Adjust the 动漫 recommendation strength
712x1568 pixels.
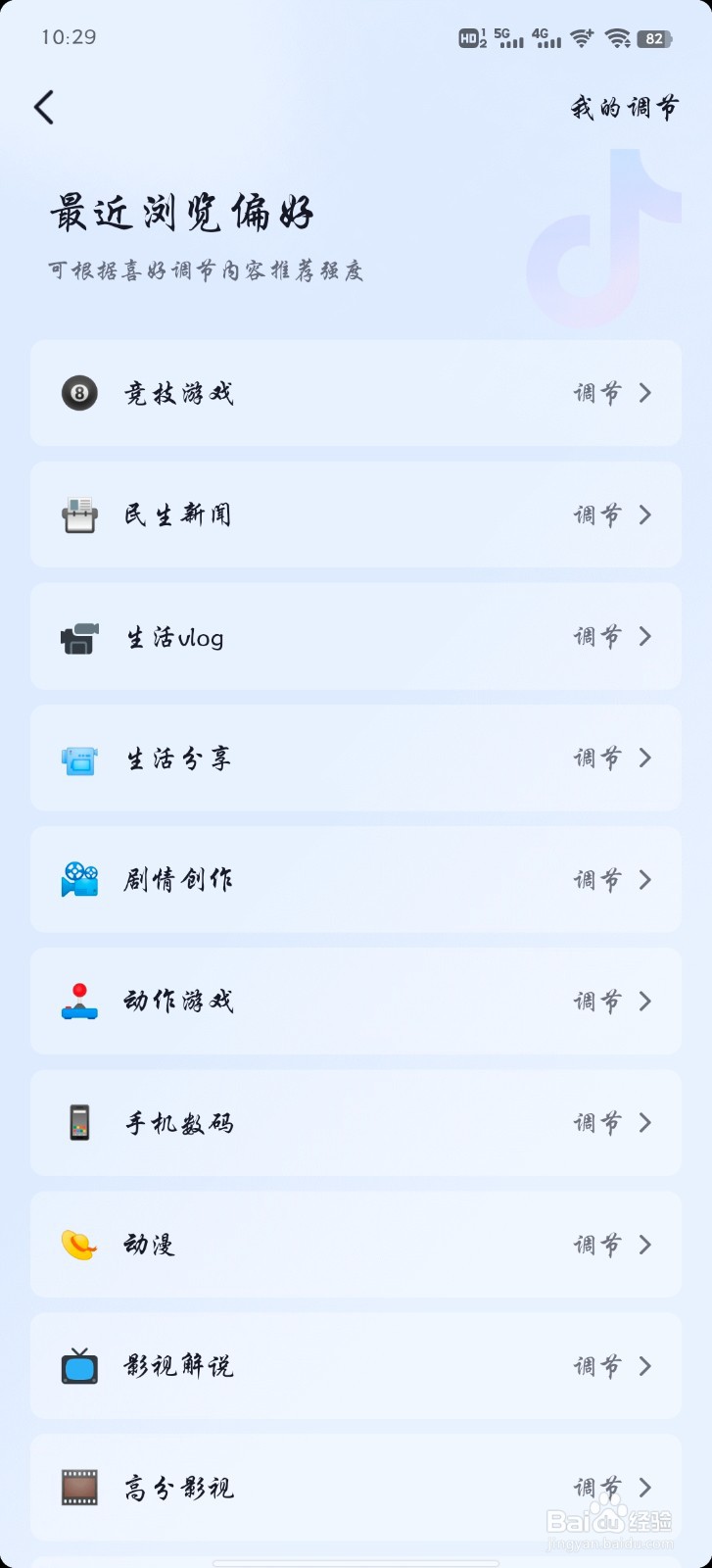[x=356, y=1244]
